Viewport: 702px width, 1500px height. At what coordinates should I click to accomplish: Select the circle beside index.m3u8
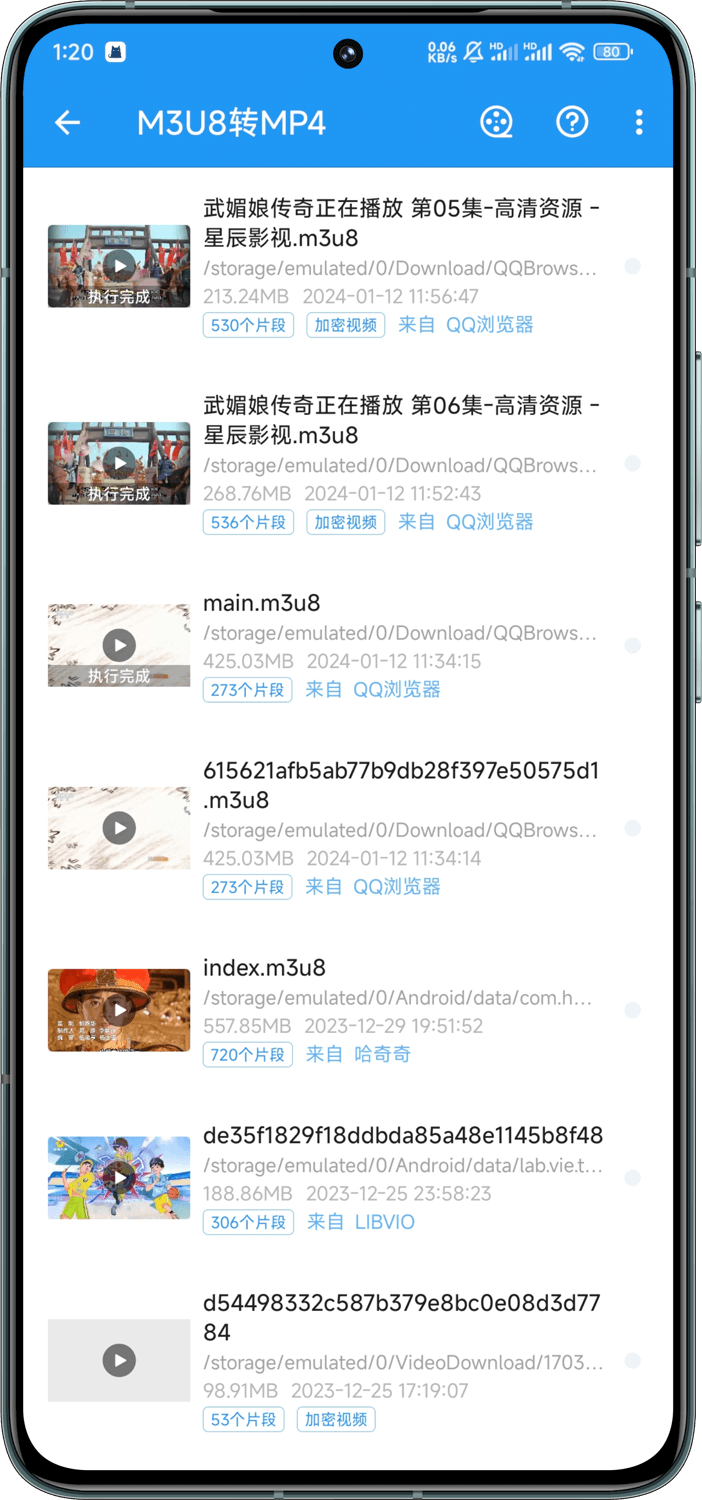(632, 1011)
